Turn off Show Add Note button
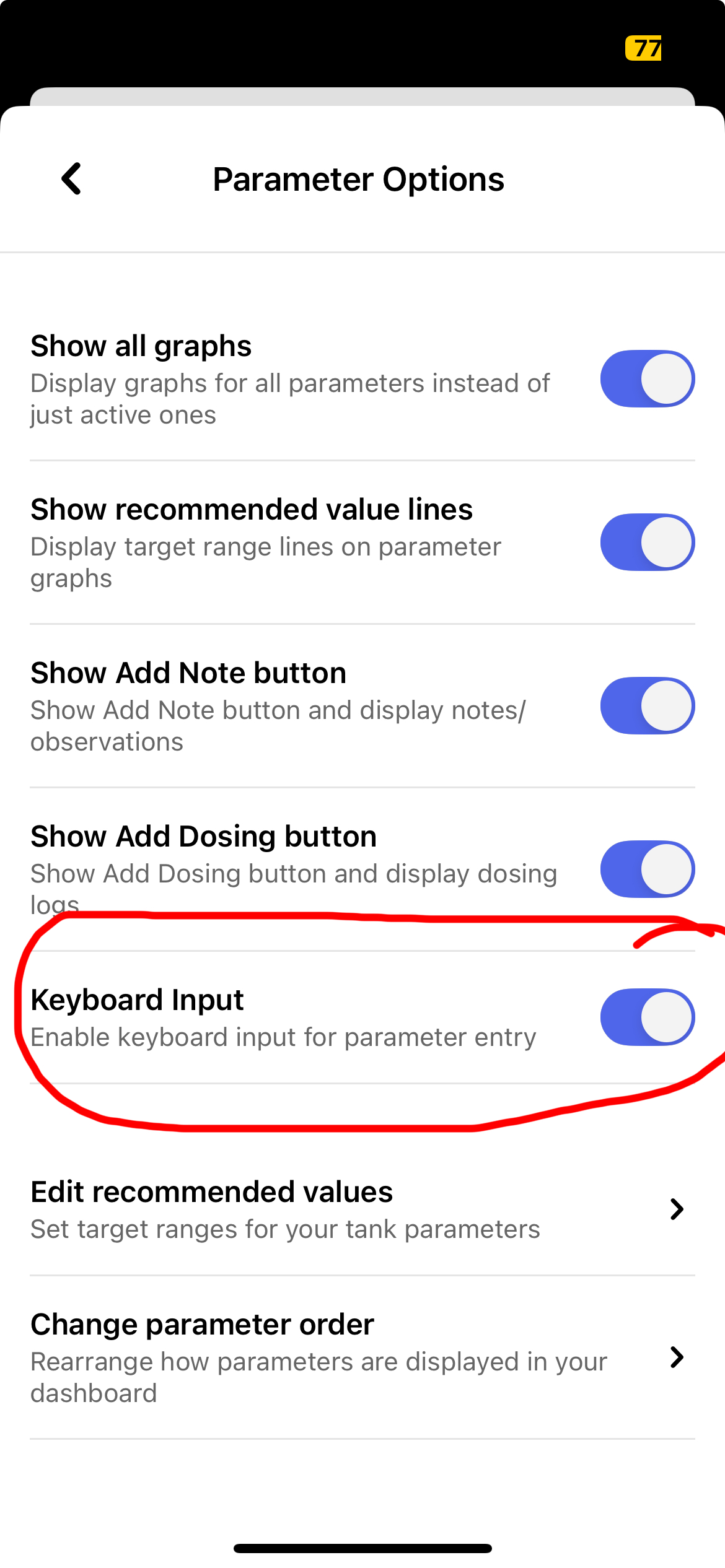This screenshot has height=1568, width=725. (647, 705)
